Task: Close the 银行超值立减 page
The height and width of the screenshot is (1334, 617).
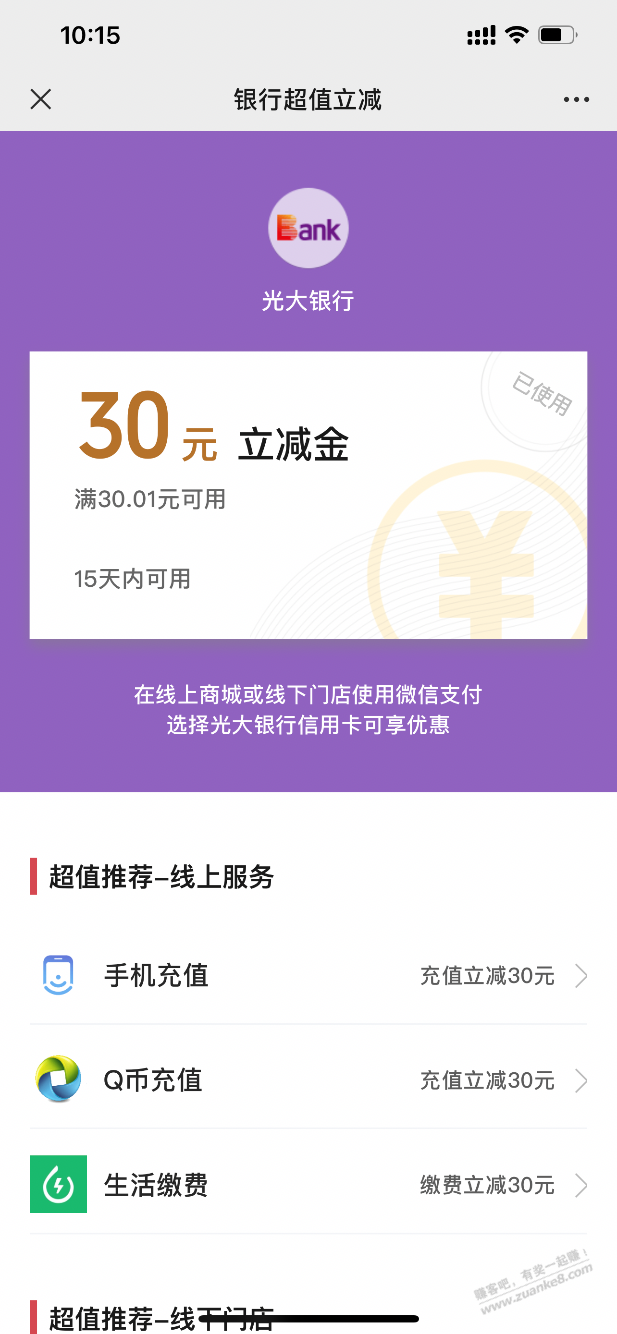Action: click(x=40, y=99)
